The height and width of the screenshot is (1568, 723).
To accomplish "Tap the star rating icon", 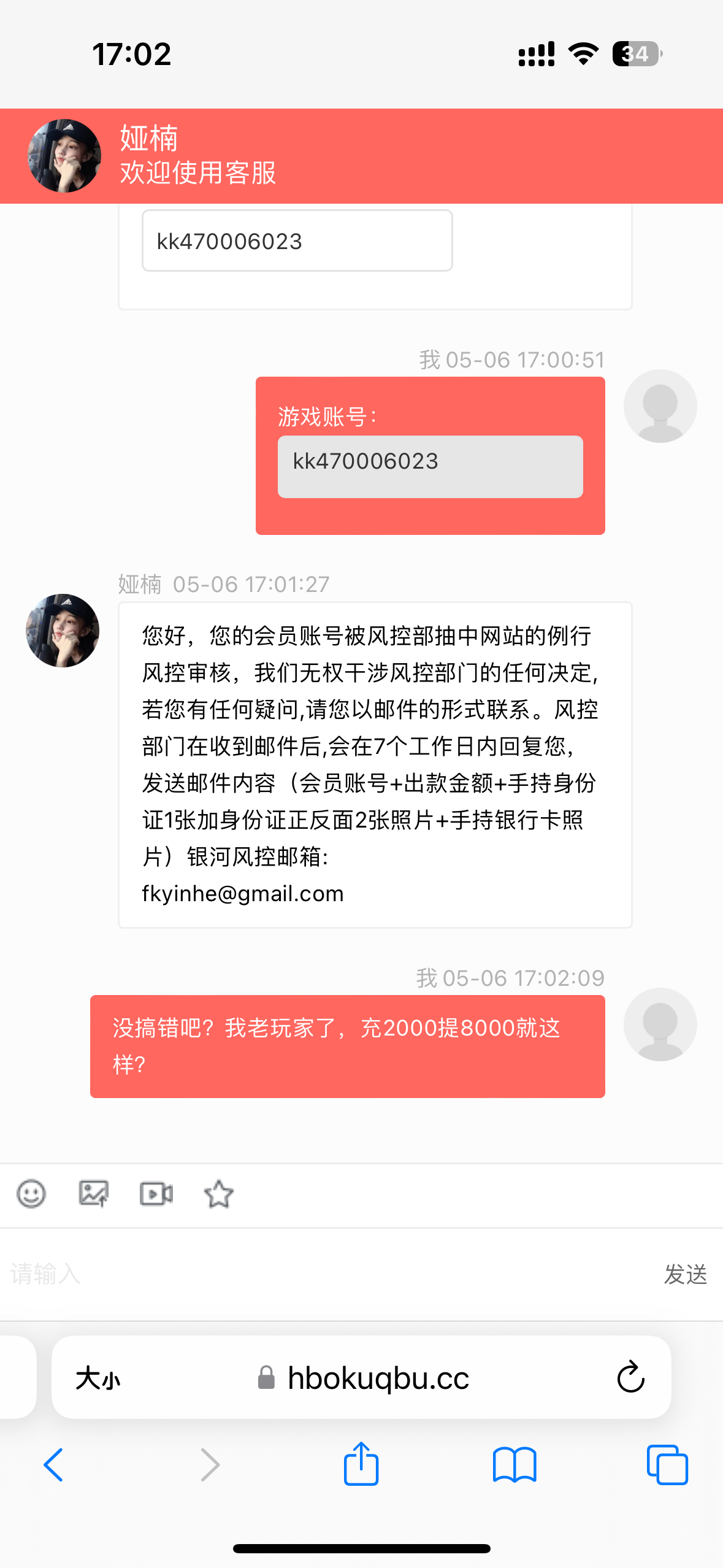I will (218, 1194).
